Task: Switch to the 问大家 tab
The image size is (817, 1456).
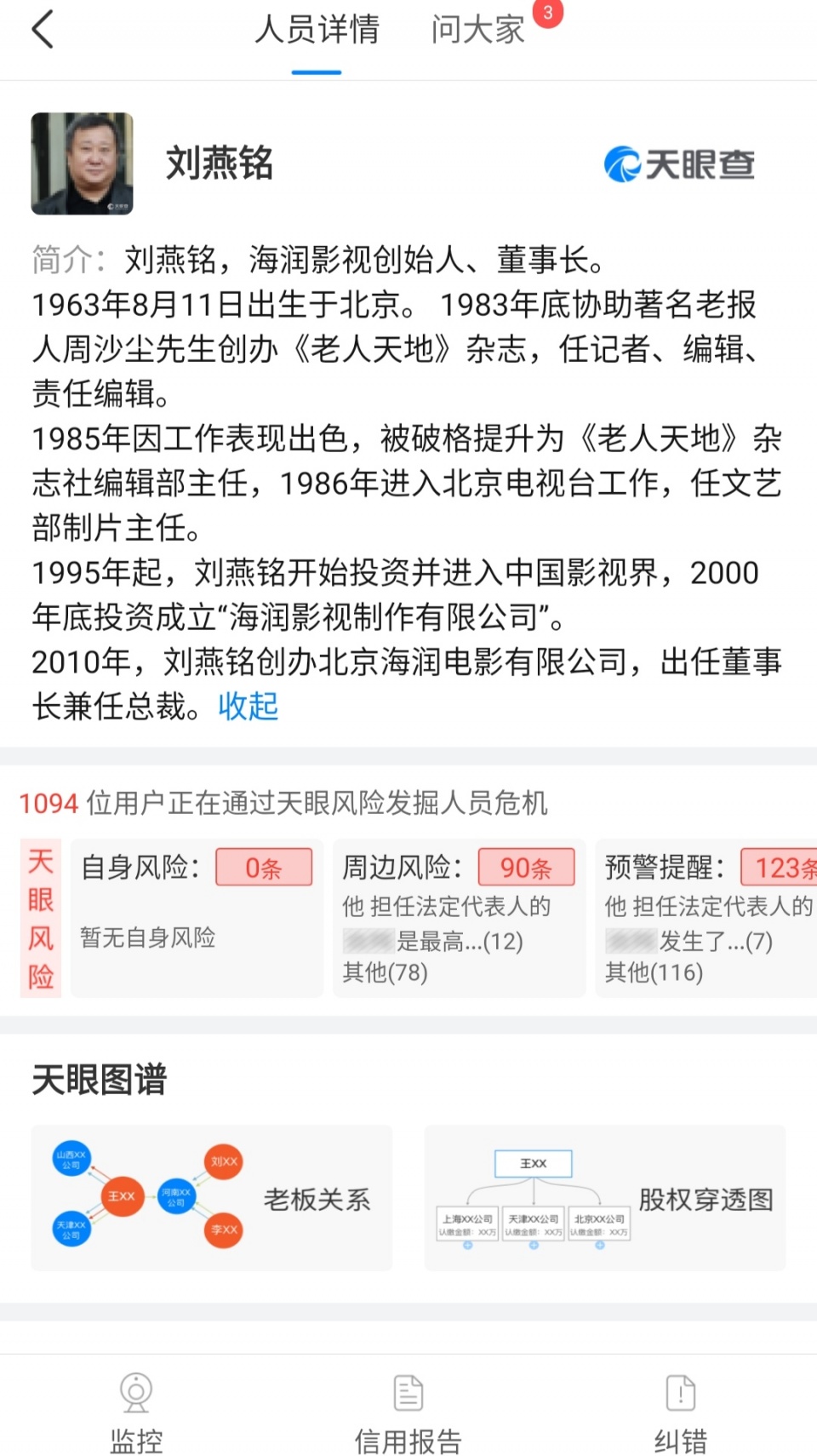Action: (x=478, y=30)
